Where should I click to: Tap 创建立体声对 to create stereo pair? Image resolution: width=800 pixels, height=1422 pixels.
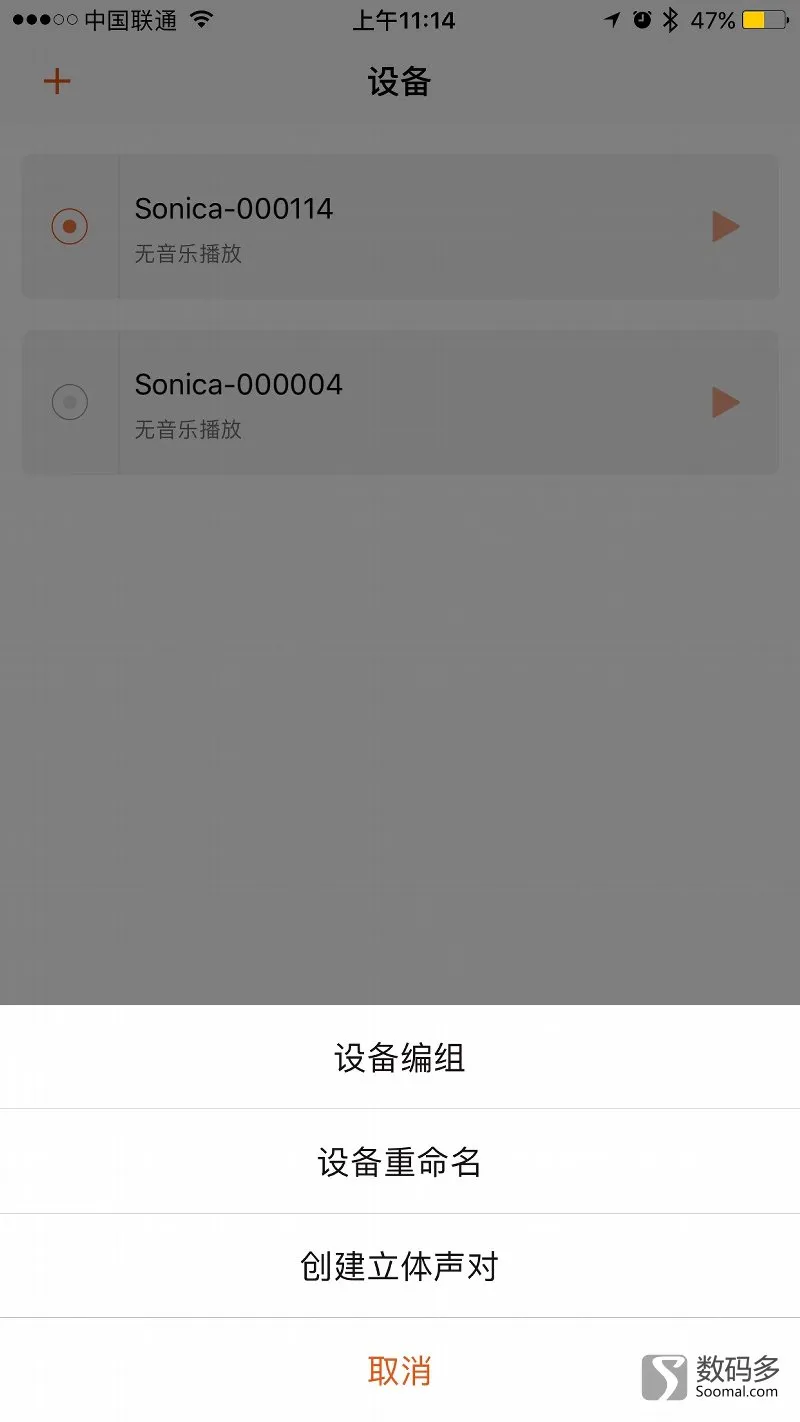click(x=400, y=1266)
